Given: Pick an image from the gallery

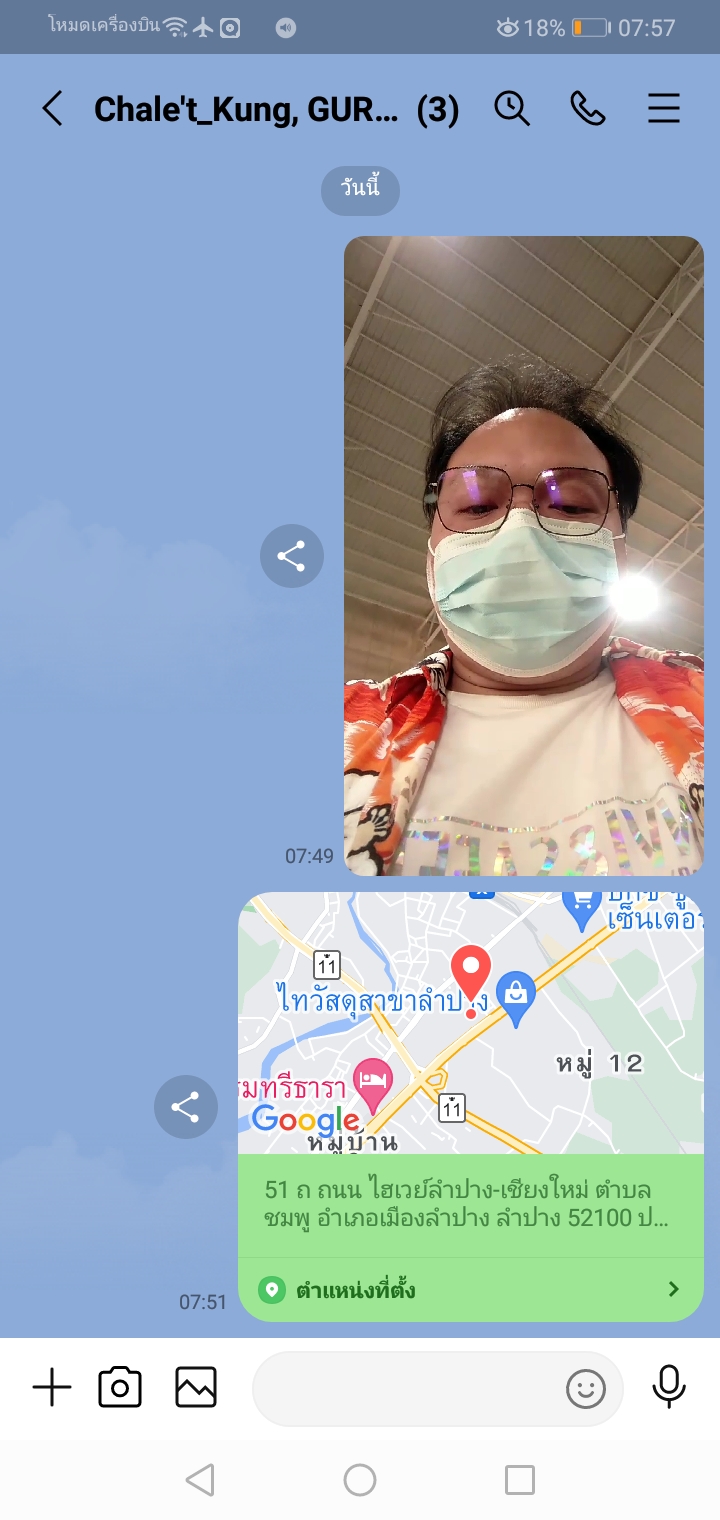Looking at the screenshot, I should (x=196, y=1388).
